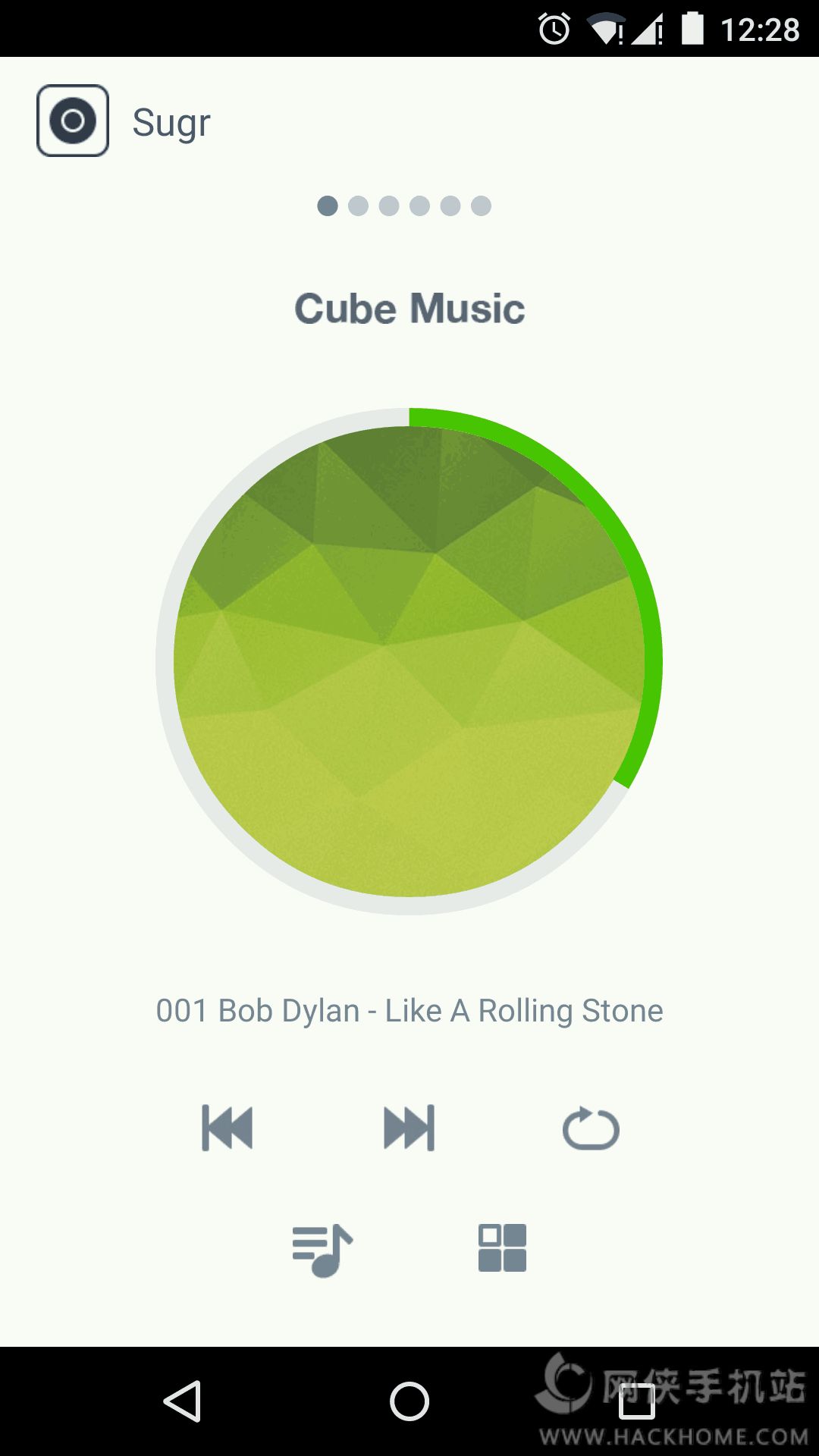Tap the Sugr speaker icon
The height and width of the screenshot is (1456, 819).
click(x=73, y=121)
